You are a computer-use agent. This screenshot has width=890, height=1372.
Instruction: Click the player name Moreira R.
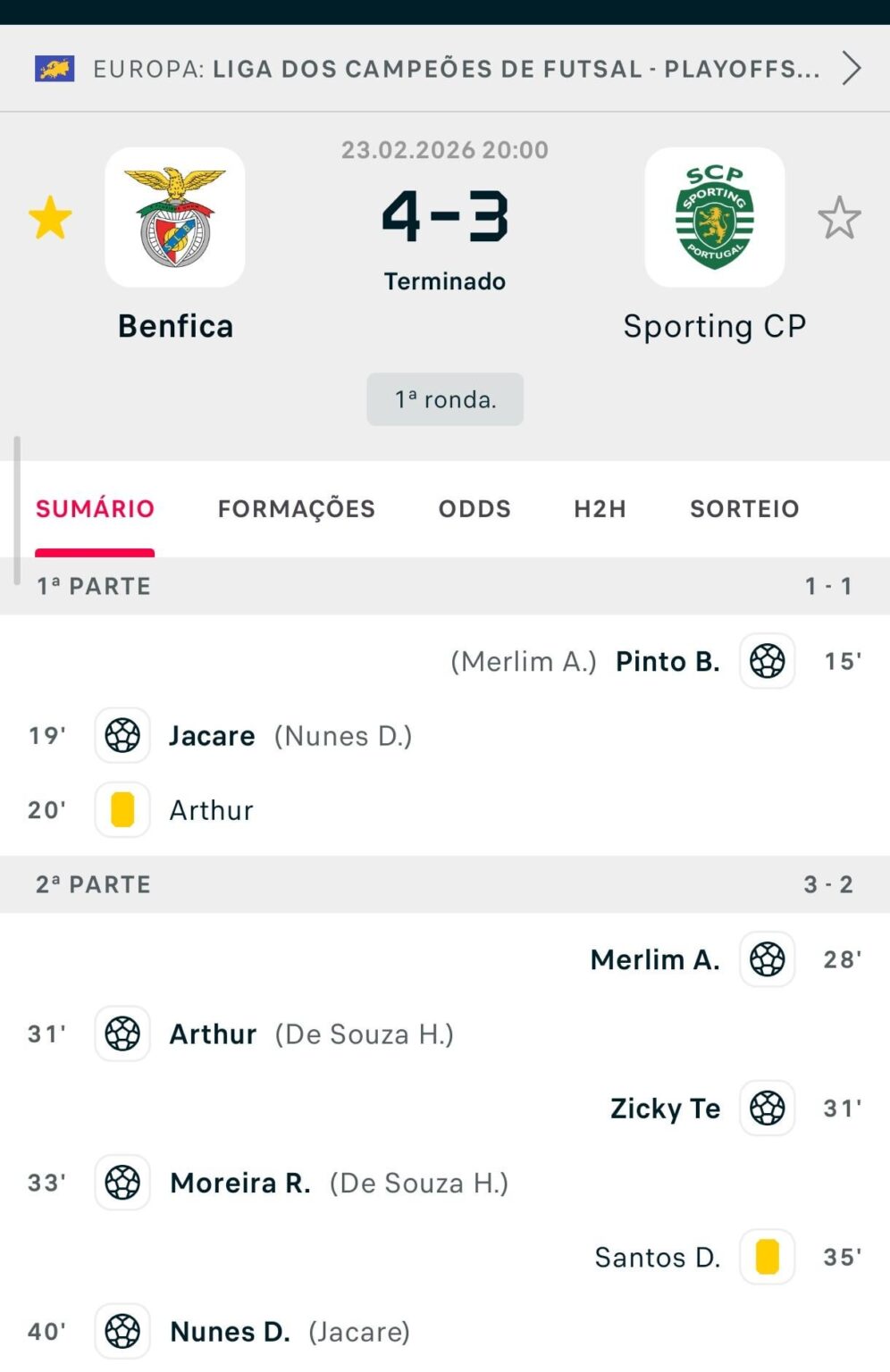(239, 1183)
